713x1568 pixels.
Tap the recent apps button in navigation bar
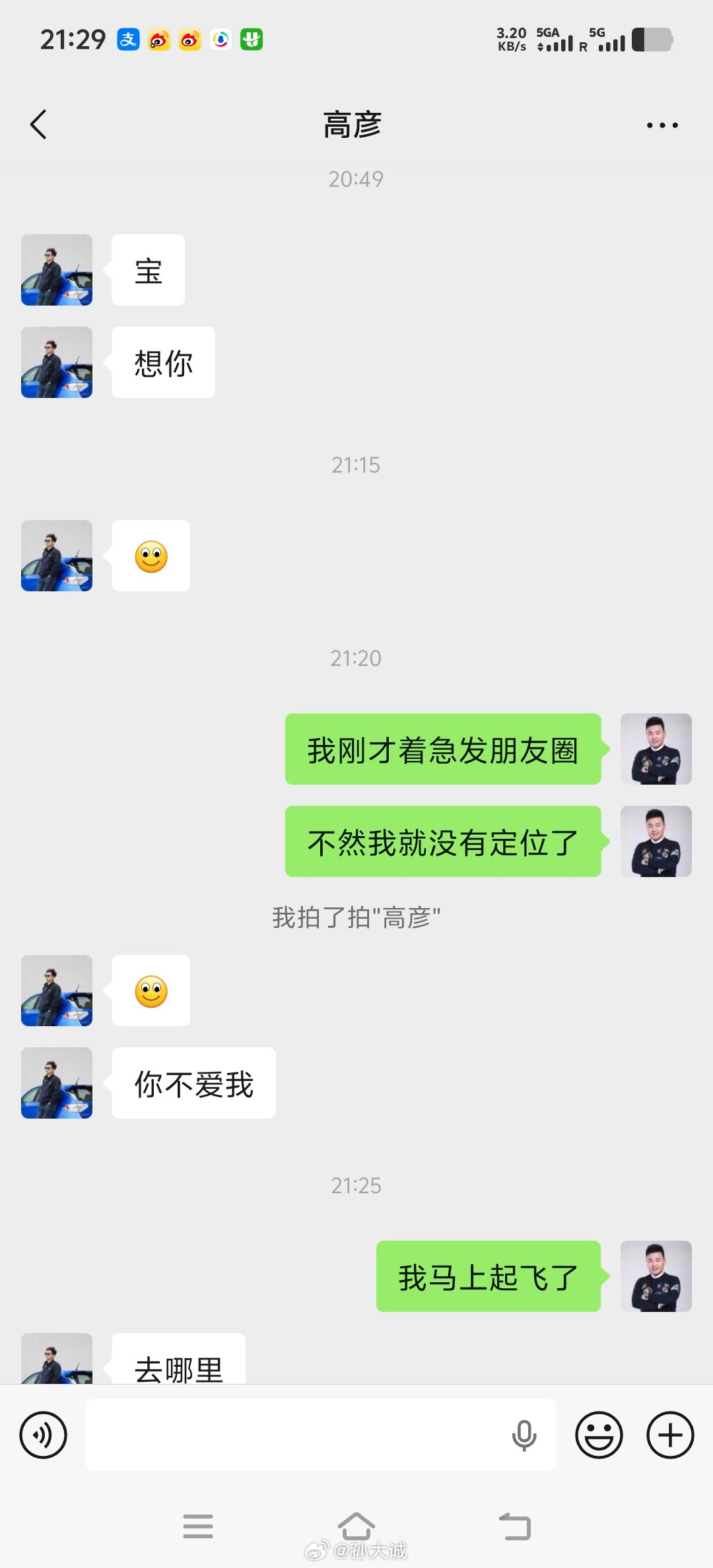click(198, 1526)
